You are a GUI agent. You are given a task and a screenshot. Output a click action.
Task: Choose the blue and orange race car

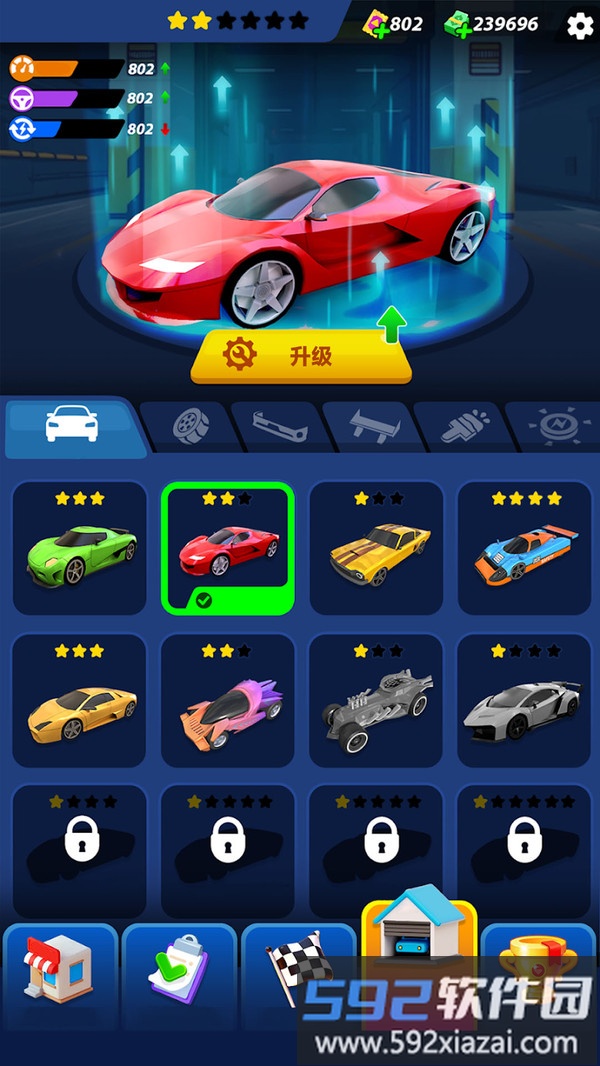tap(525, 548)
